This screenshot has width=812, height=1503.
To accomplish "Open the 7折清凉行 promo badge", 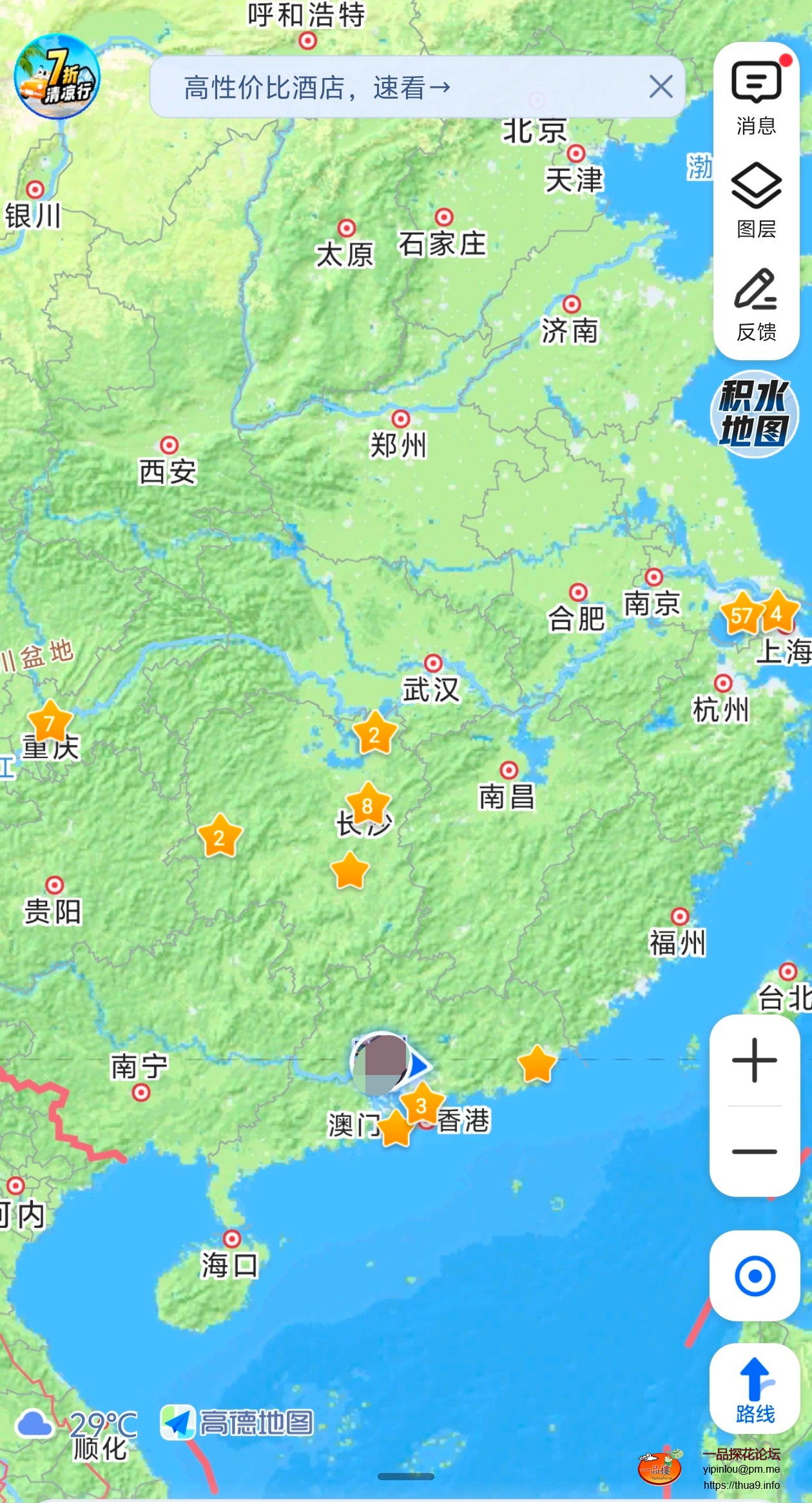I will pos(57,77).
